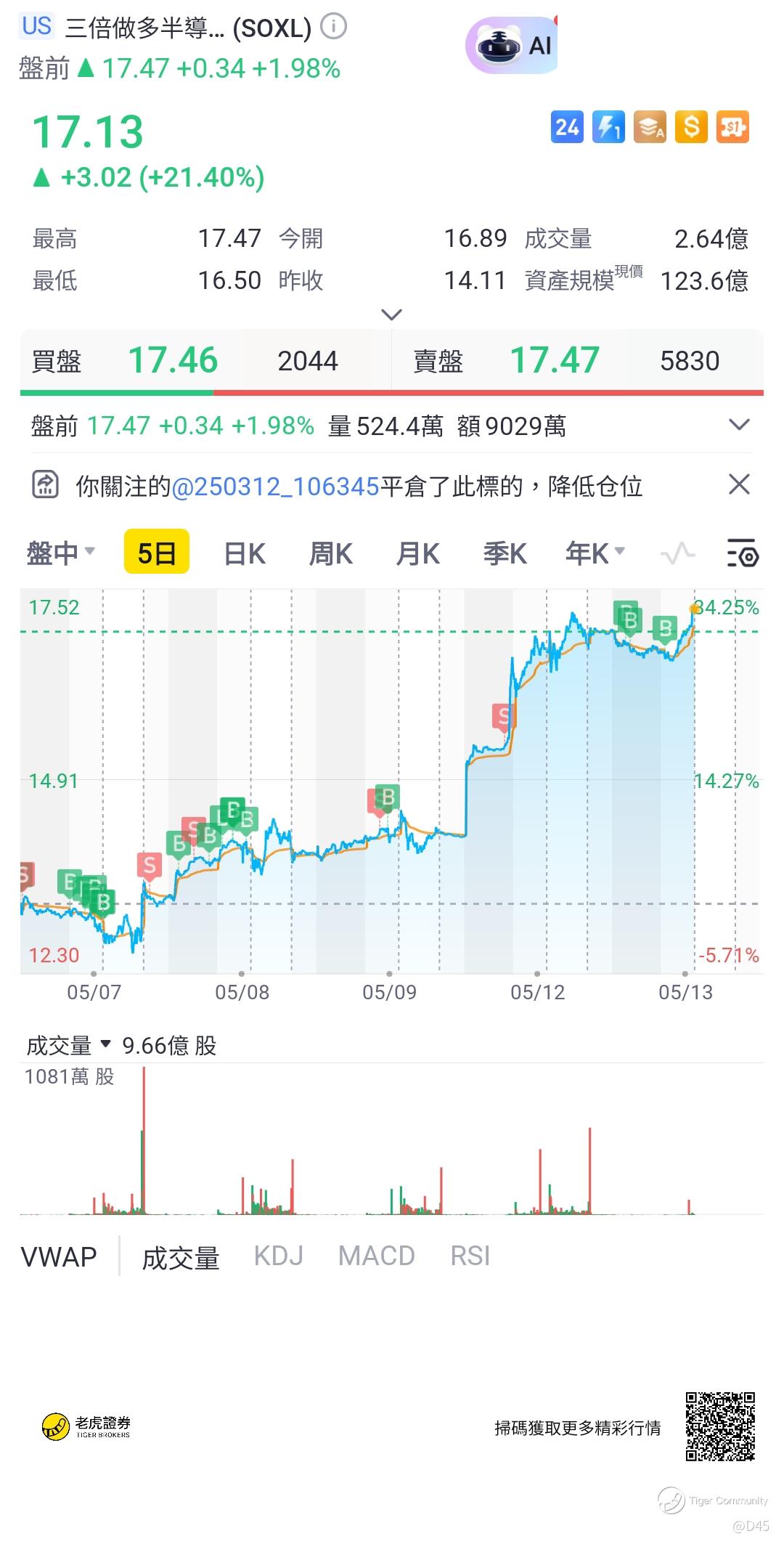Open the 盤中 chart dropdown
The height and width of the screenshot is (1544, 784).
[61, 553]
